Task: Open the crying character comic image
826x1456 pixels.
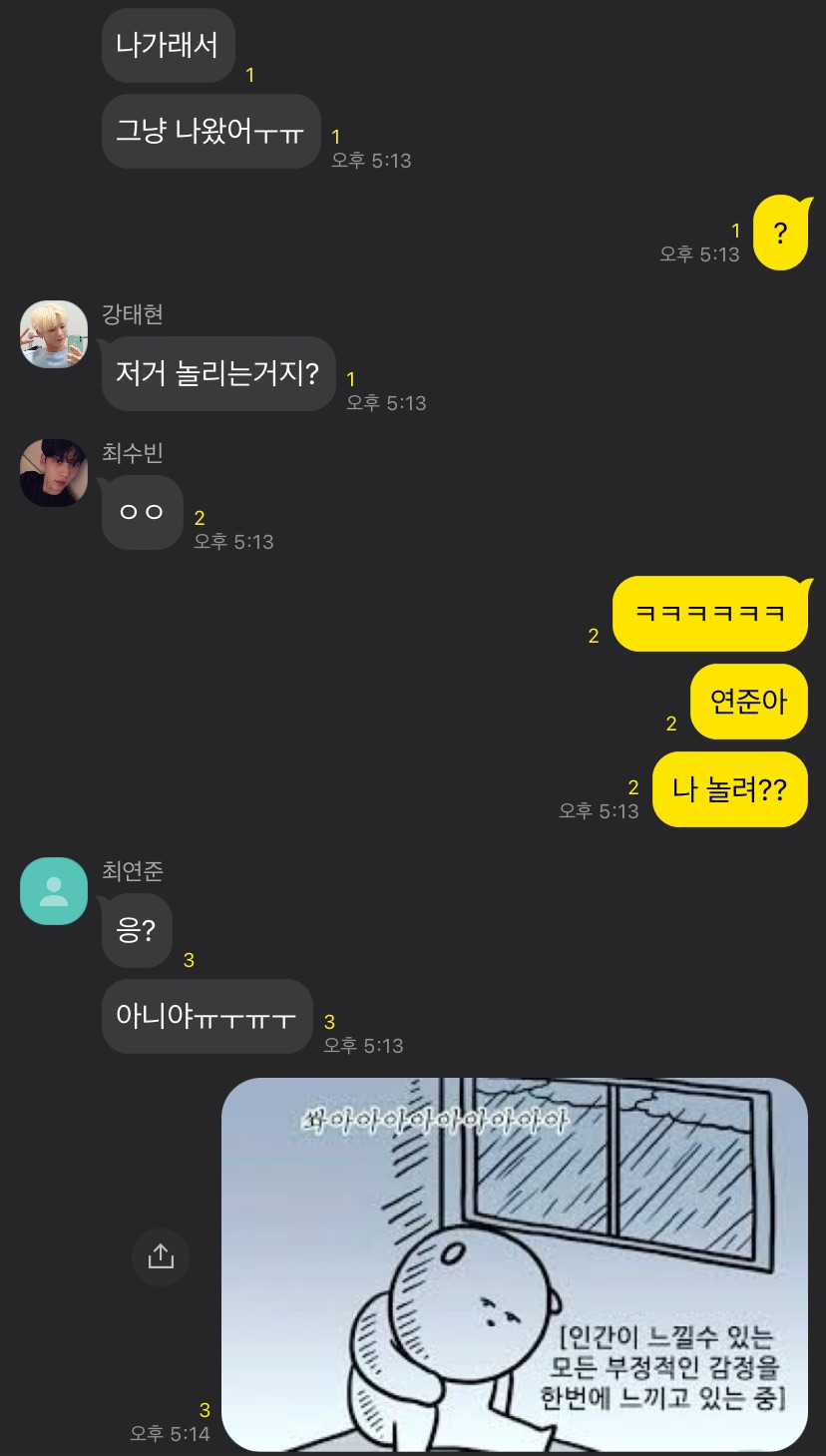Action: 514,1263
